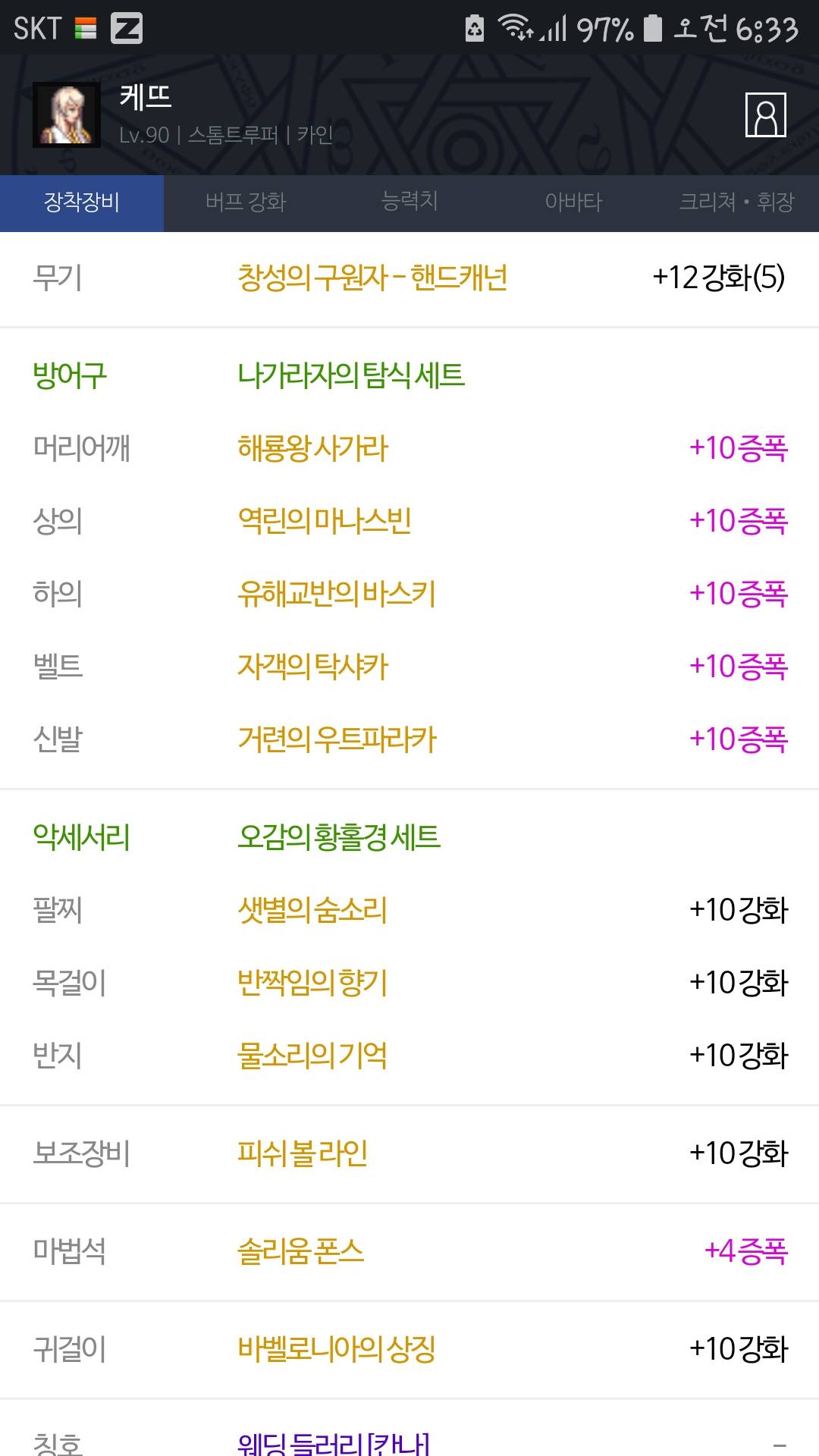Tap the character avatar 케뜨
Screen dimensions: 819x1456
[x=67, y=115]
